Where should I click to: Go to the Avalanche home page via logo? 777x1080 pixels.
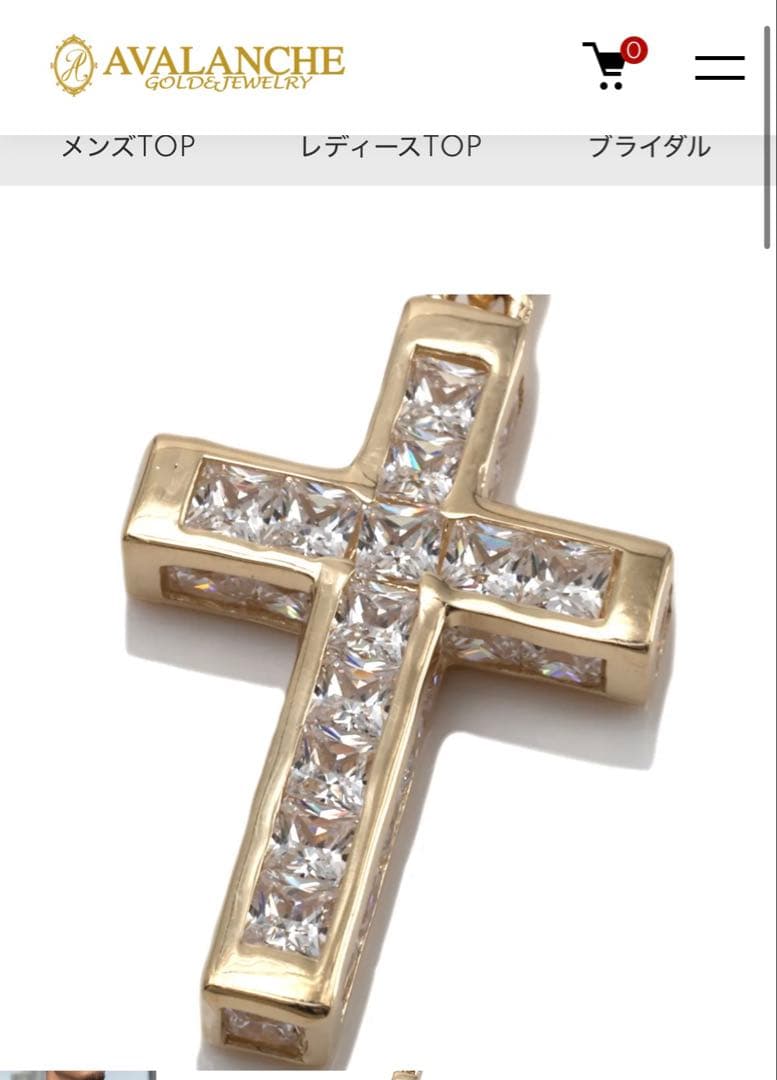[198, 66]
